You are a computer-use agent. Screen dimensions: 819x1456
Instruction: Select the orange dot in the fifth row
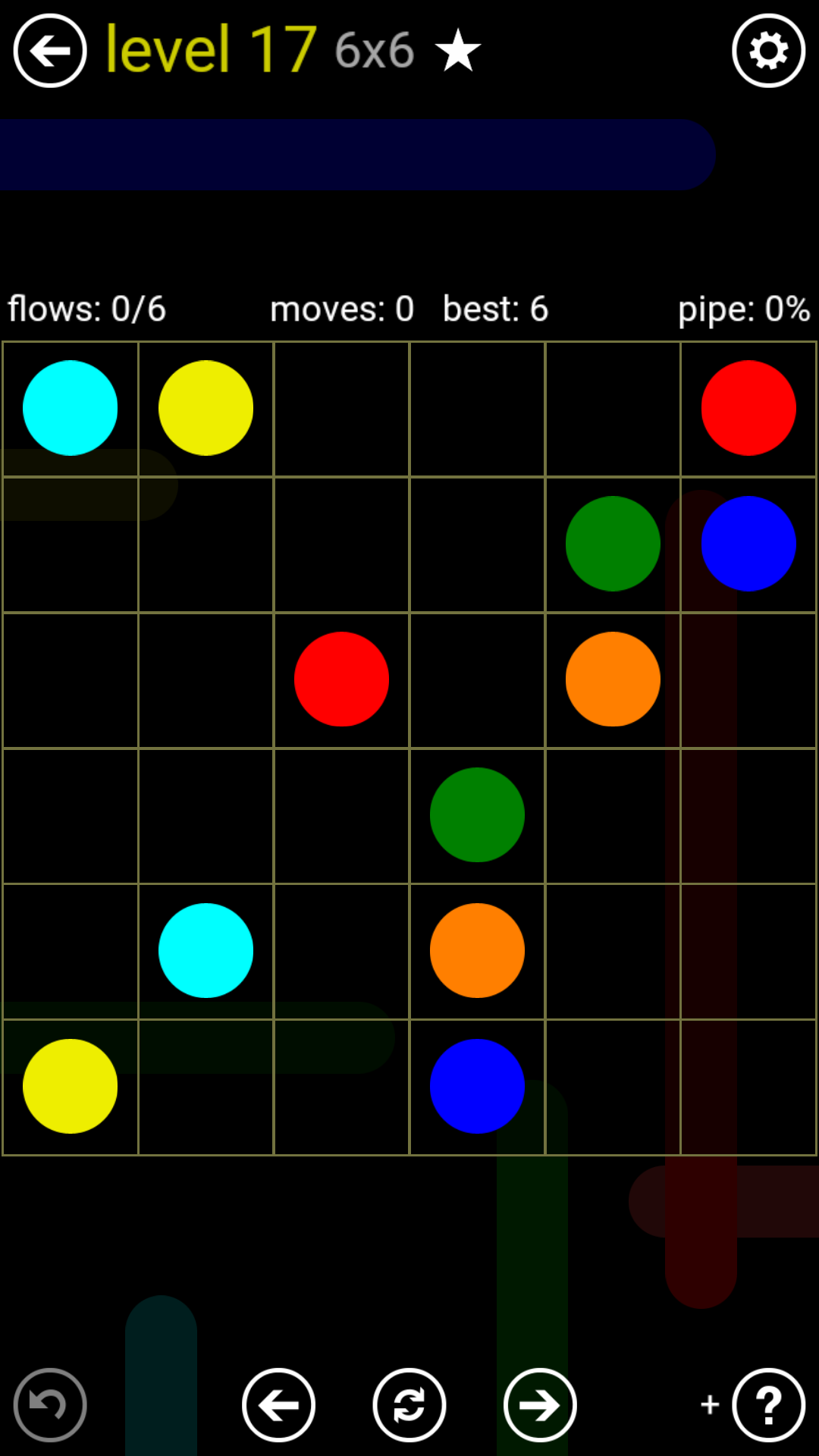point(477,950)
